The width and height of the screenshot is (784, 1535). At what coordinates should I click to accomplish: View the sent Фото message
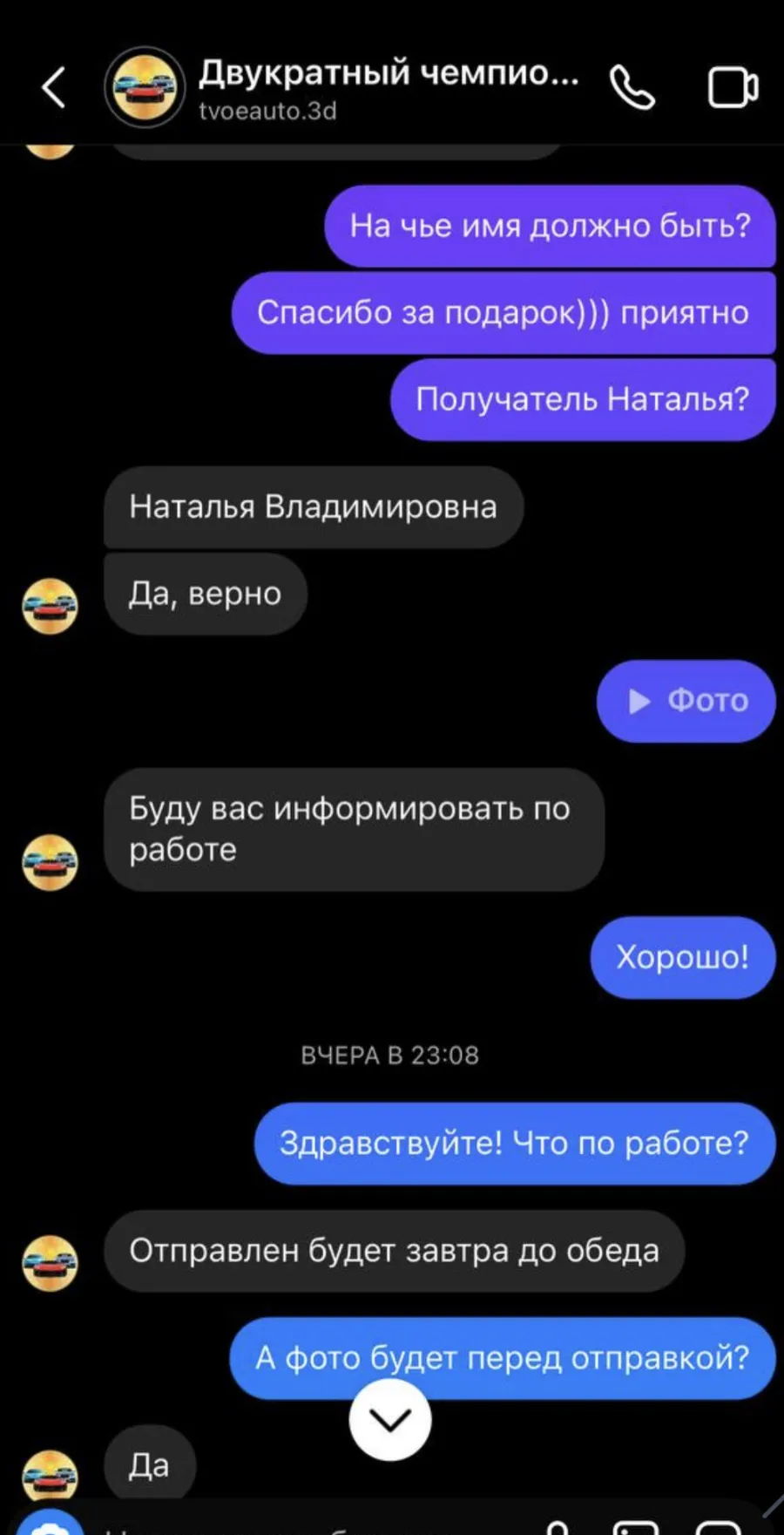tap(686, 701)
